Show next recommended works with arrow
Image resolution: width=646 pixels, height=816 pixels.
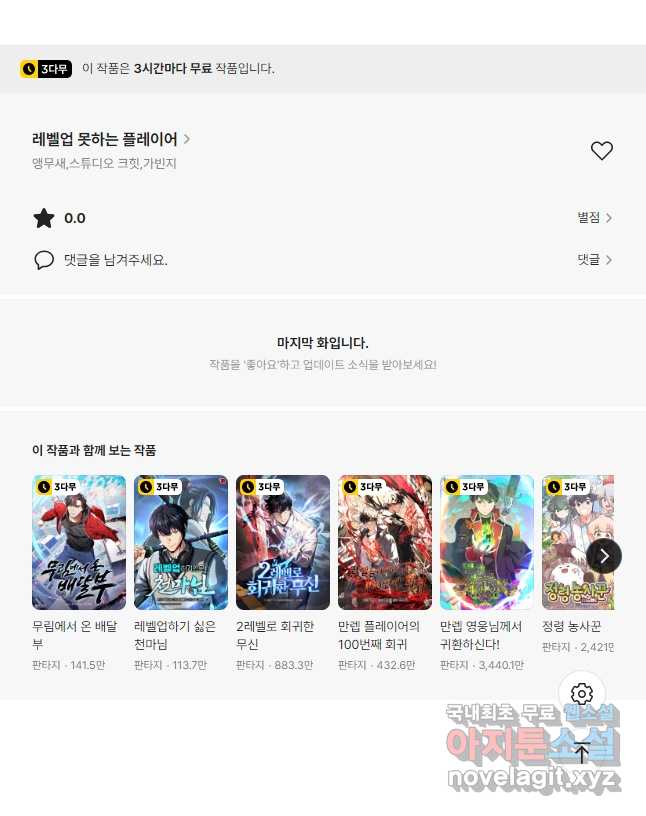(604, 556)
